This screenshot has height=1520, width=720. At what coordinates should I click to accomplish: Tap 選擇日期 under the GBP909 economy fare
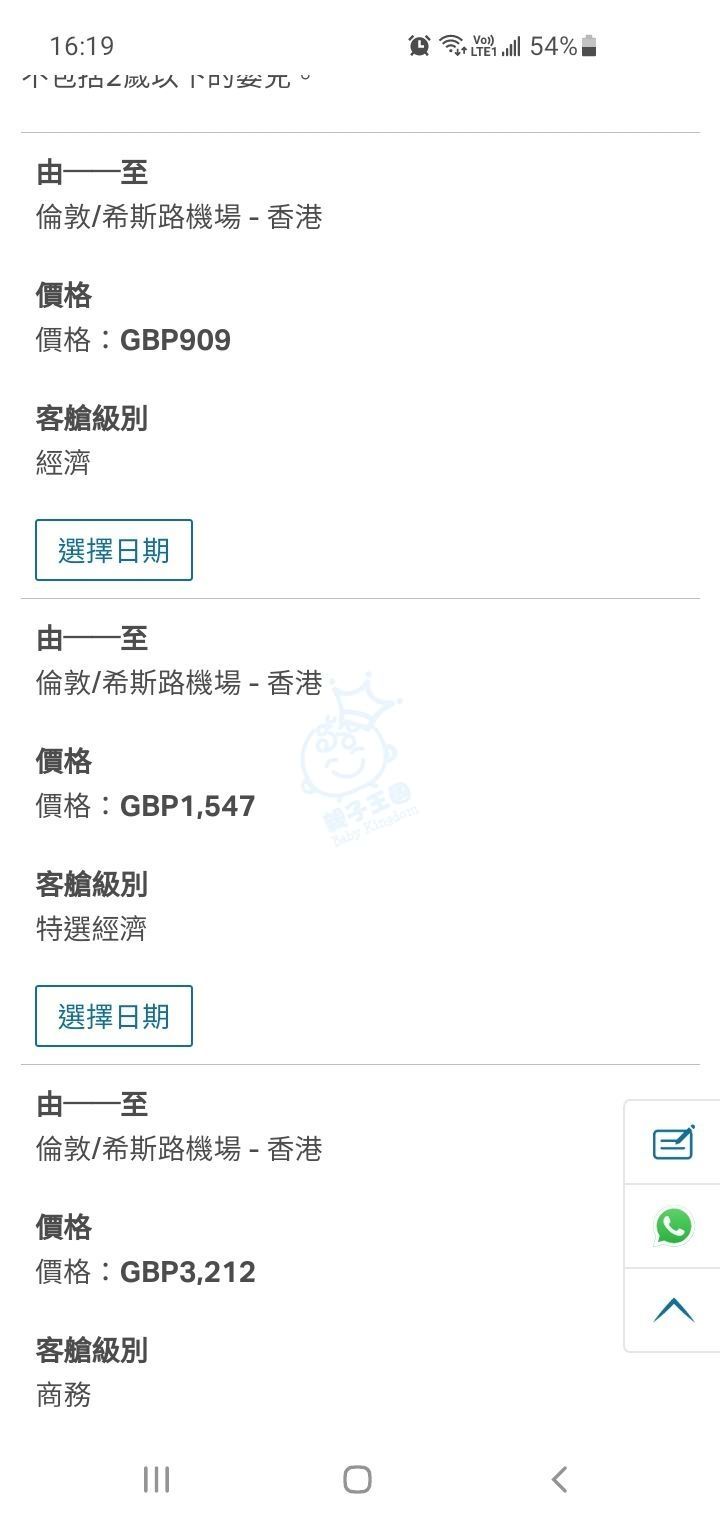click(114, 550)
